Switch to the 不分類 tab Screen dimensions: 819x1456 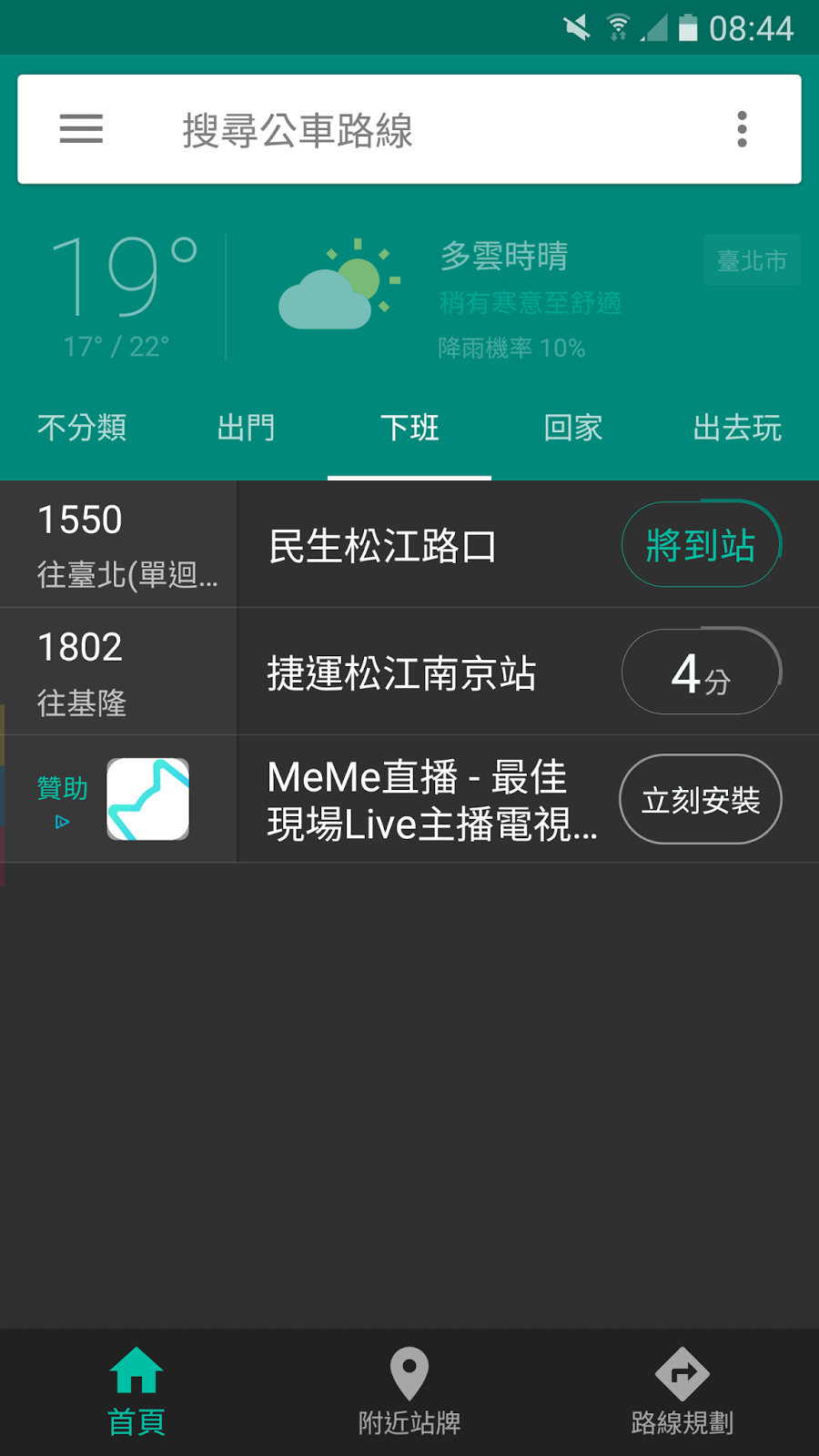(x=82, y=428)
